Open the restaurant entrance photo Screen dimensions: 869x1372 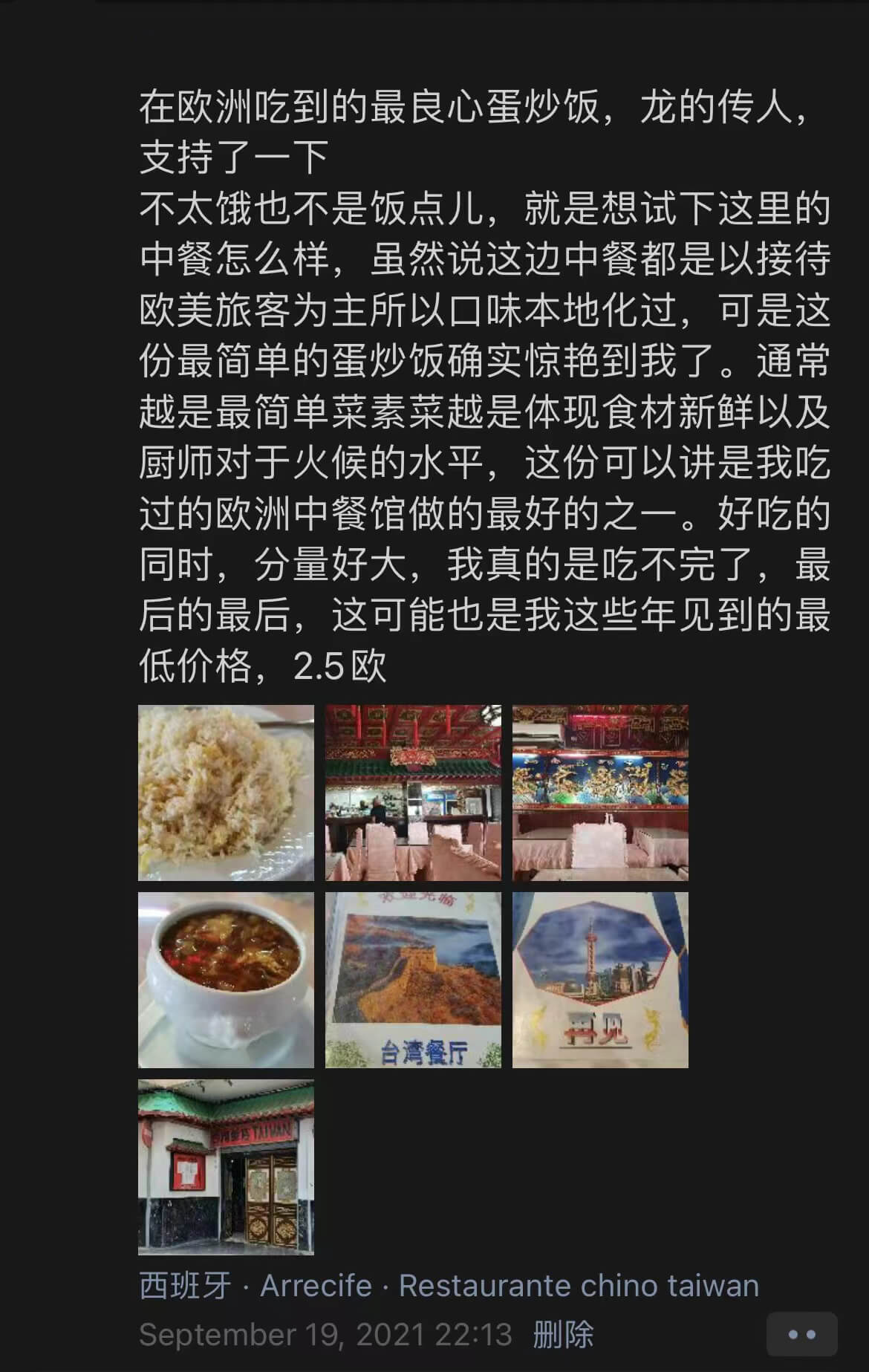226,1167
